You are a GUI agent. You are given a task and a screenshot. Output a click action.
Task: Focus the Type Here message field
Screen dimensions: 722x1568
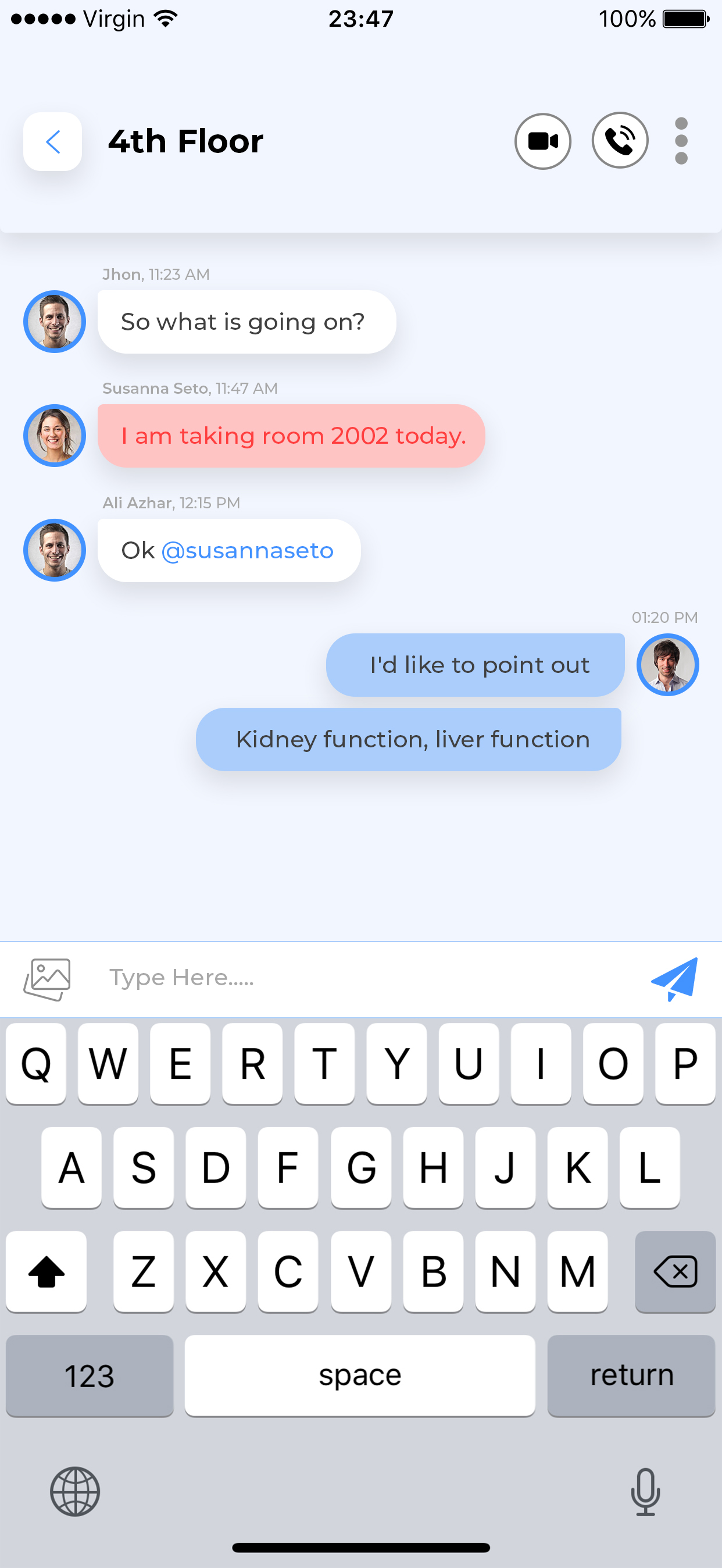[365, 978]
